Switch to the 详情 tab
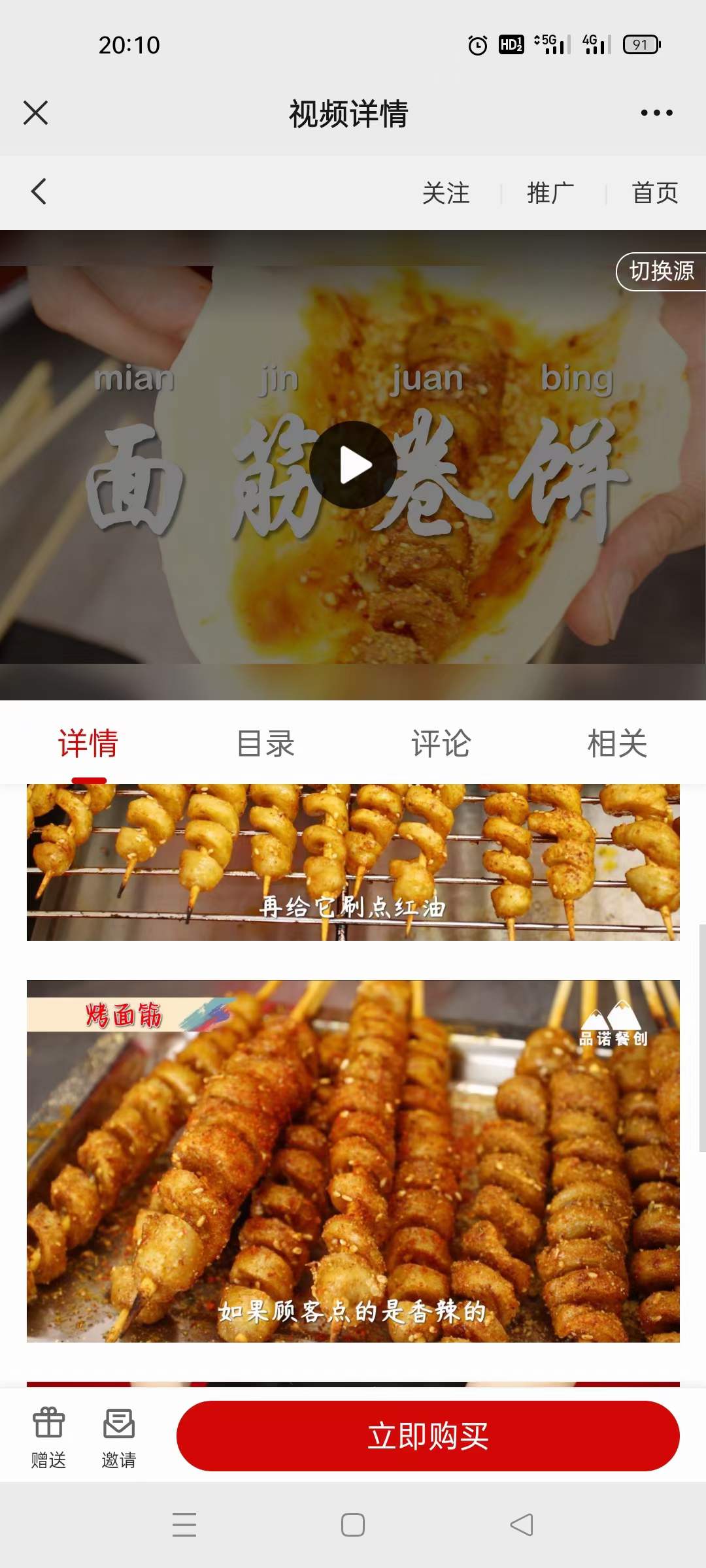 87,743
